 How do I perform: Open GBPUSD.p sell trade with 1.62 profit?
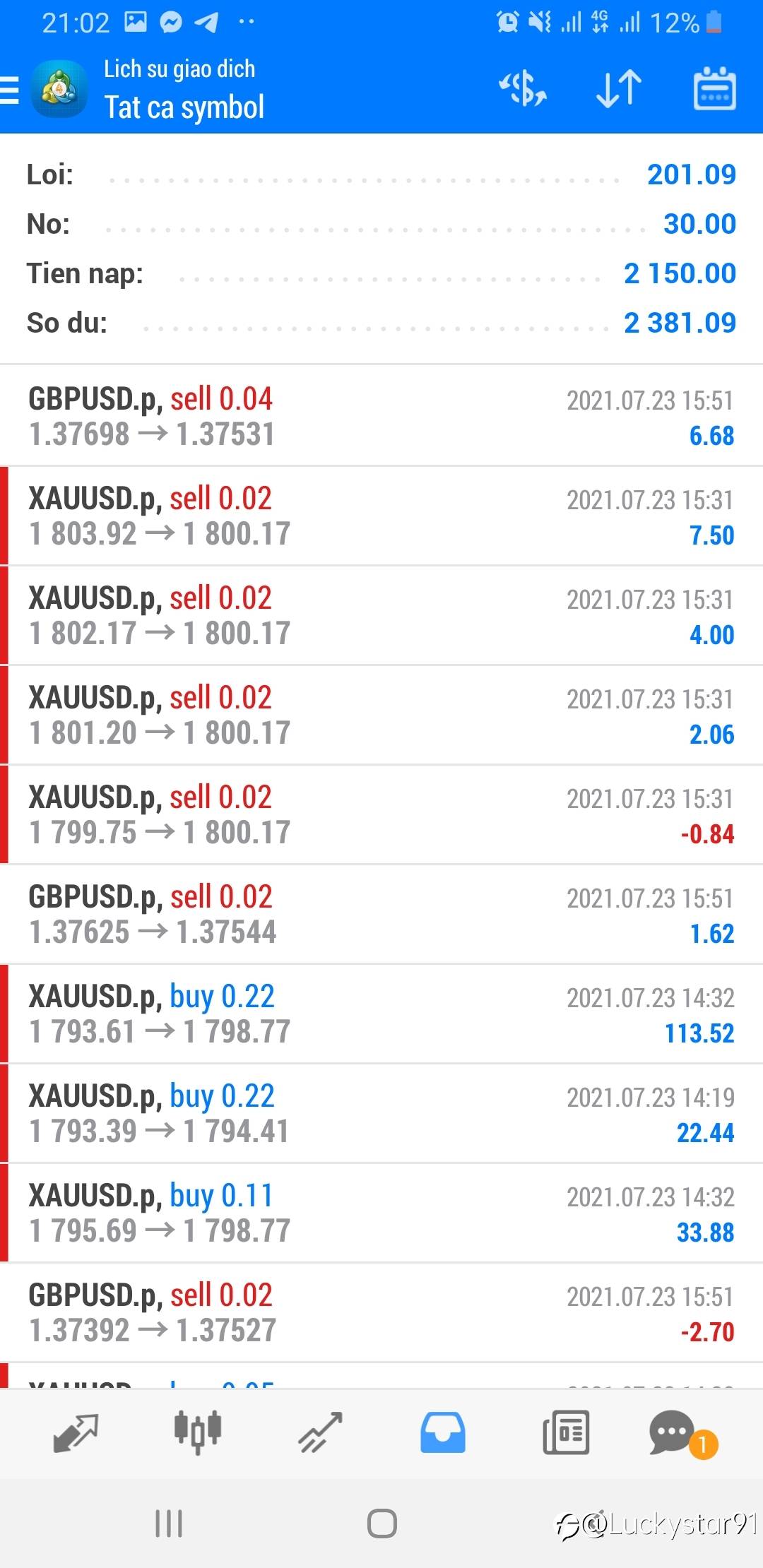[381, 915]
